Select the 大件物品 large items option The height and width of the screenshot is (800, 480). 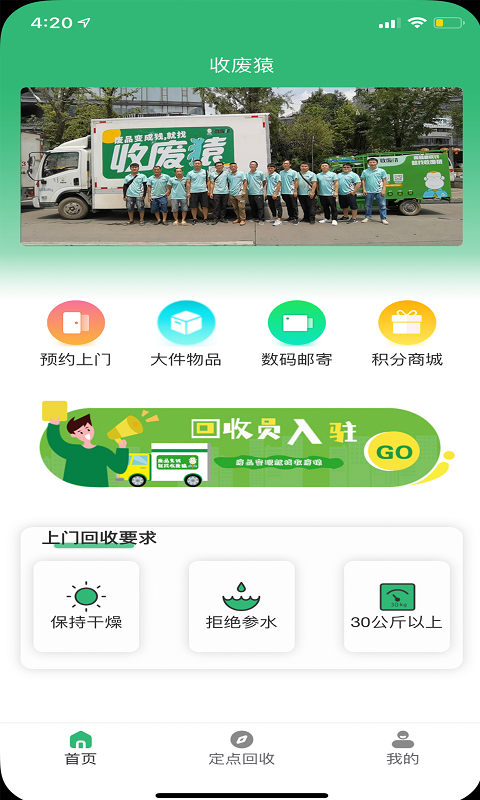click(x=186, y=334)
